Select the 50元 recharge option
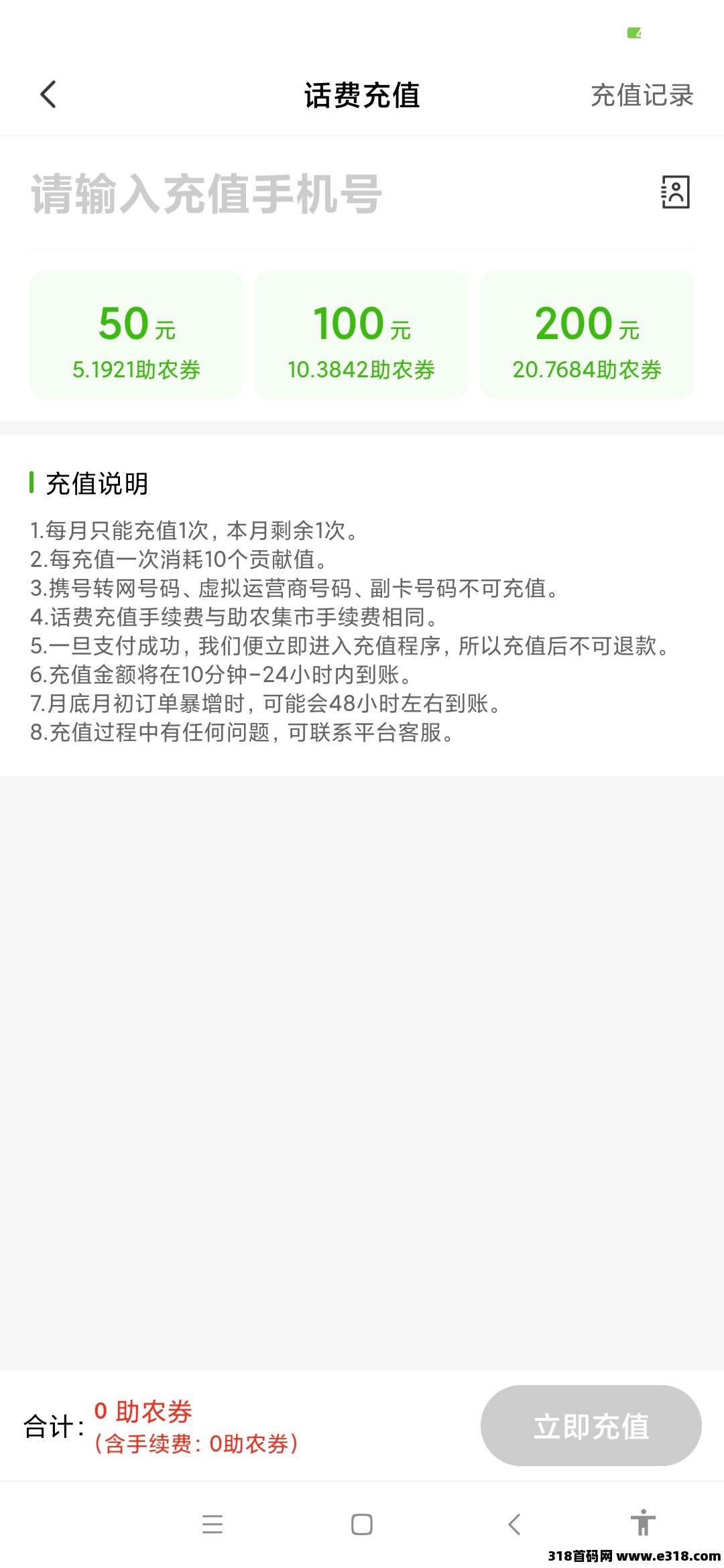The image size is (724, 1568). [136, 334]
